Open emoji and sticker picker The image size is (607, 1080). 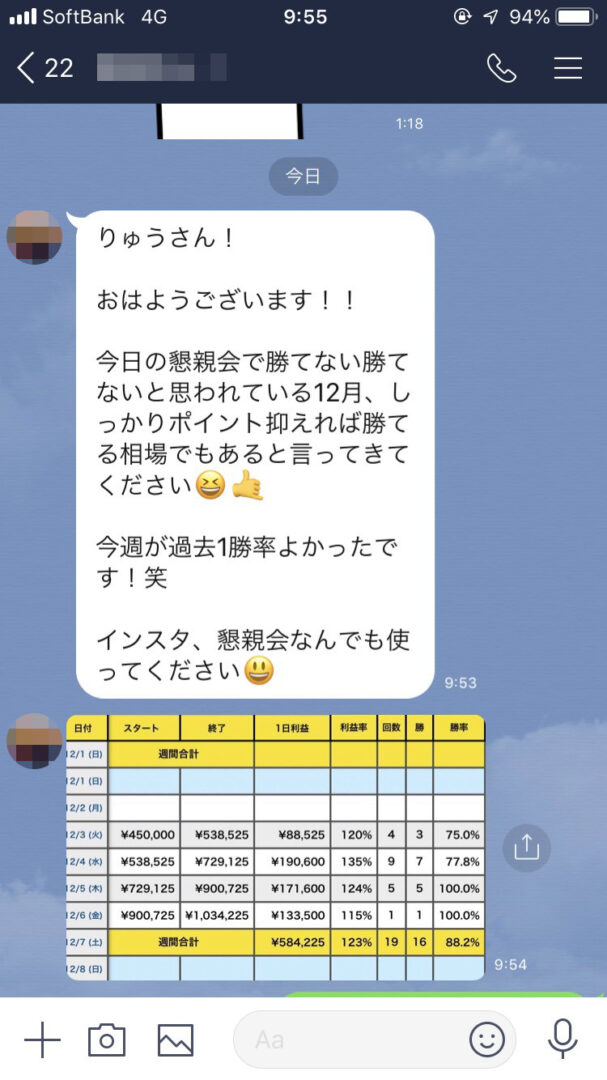pos(487,1040)
